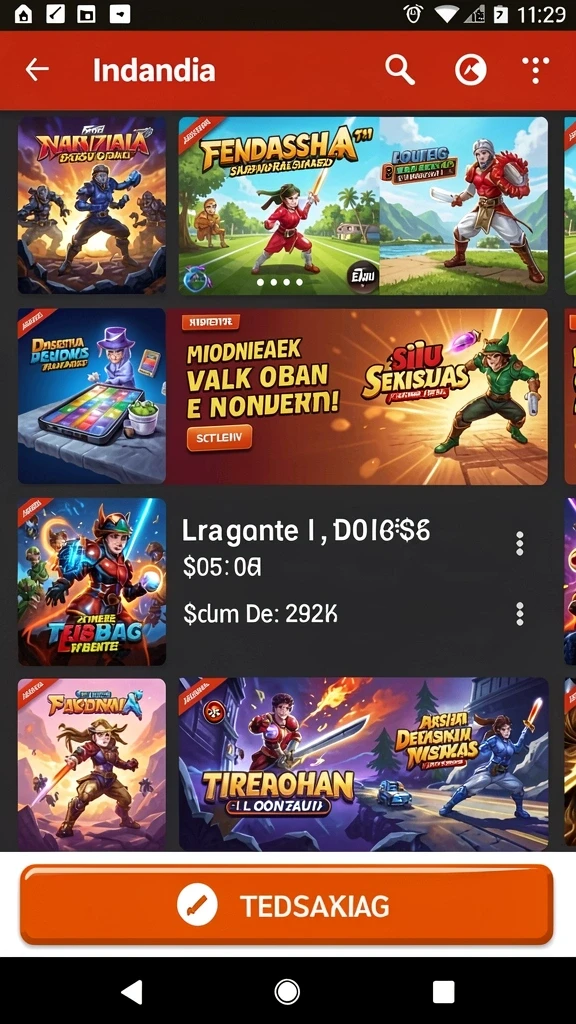Image resolution: width=576 pixels, height=1024 pixels.
Task: Open the Tireaohan game banner
Action: click(x=363, y=764)
